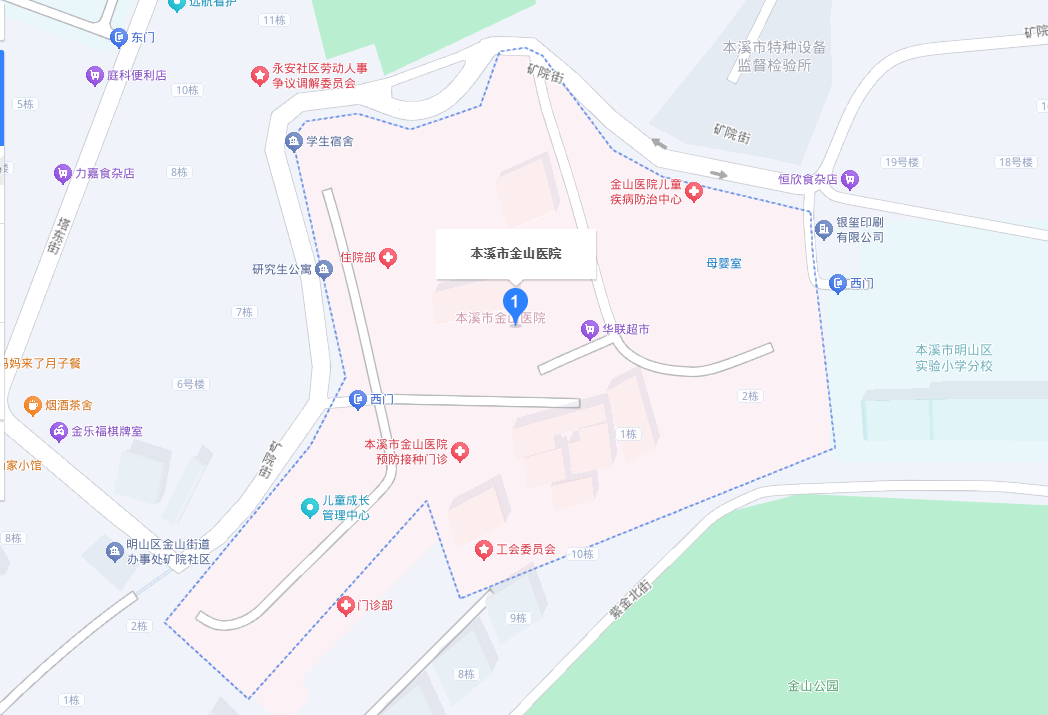Open the 金乐福棋牌室 marker

pos(59,431)
